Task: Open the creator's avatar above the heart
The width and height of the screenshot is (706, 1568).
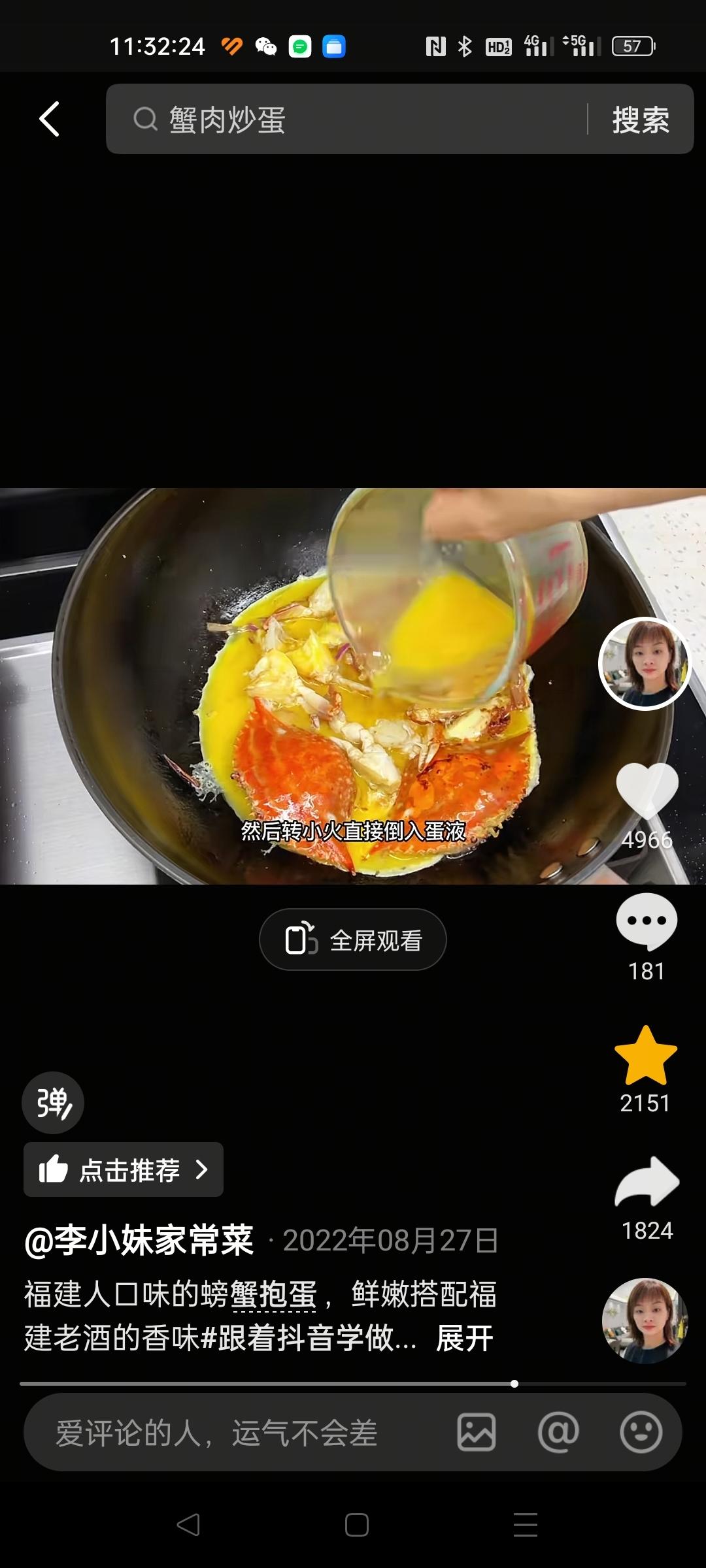Action: (x=645, y=663)
